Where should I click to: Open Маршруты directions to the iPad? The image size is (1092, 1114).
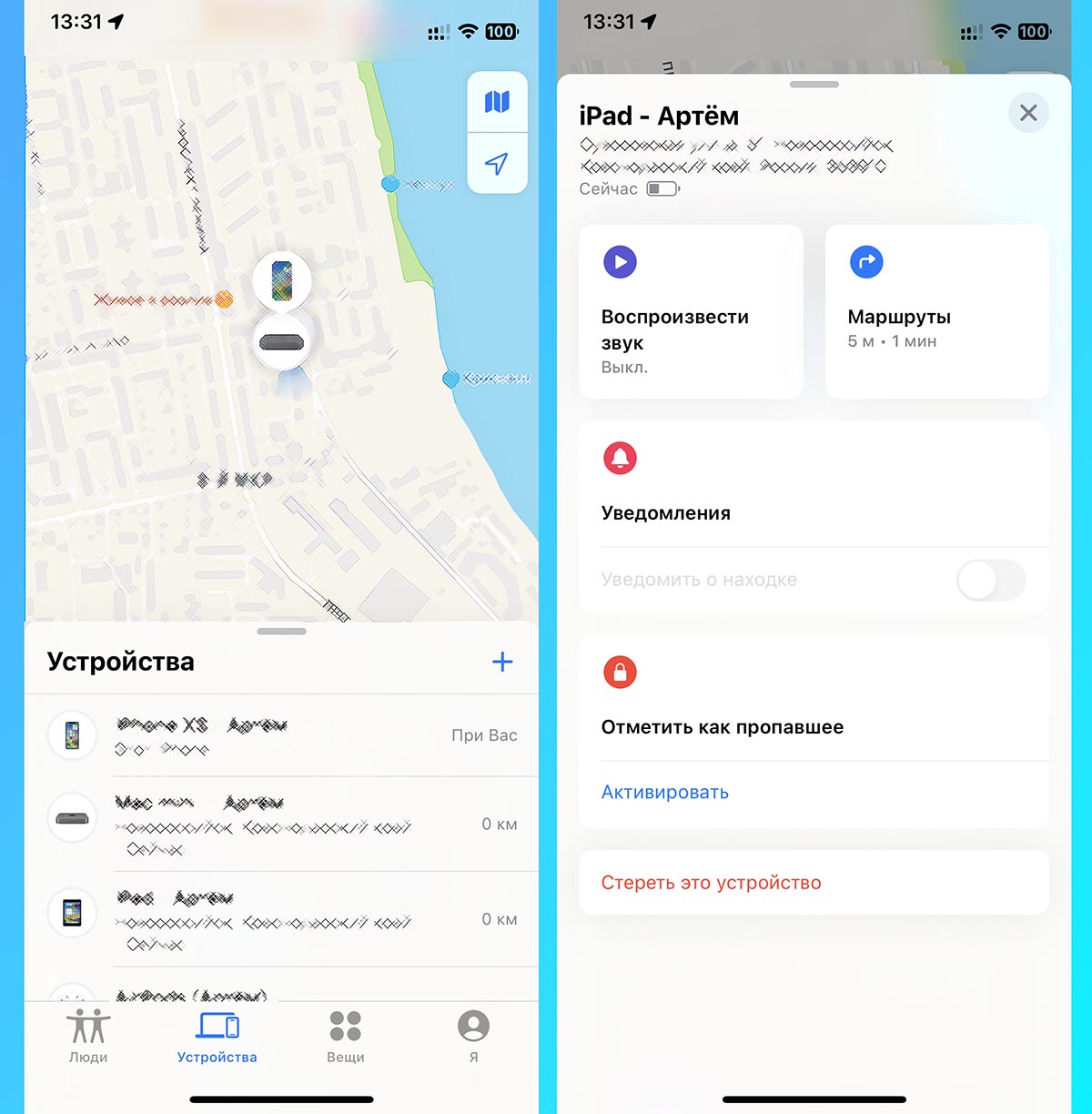point(936,311)
